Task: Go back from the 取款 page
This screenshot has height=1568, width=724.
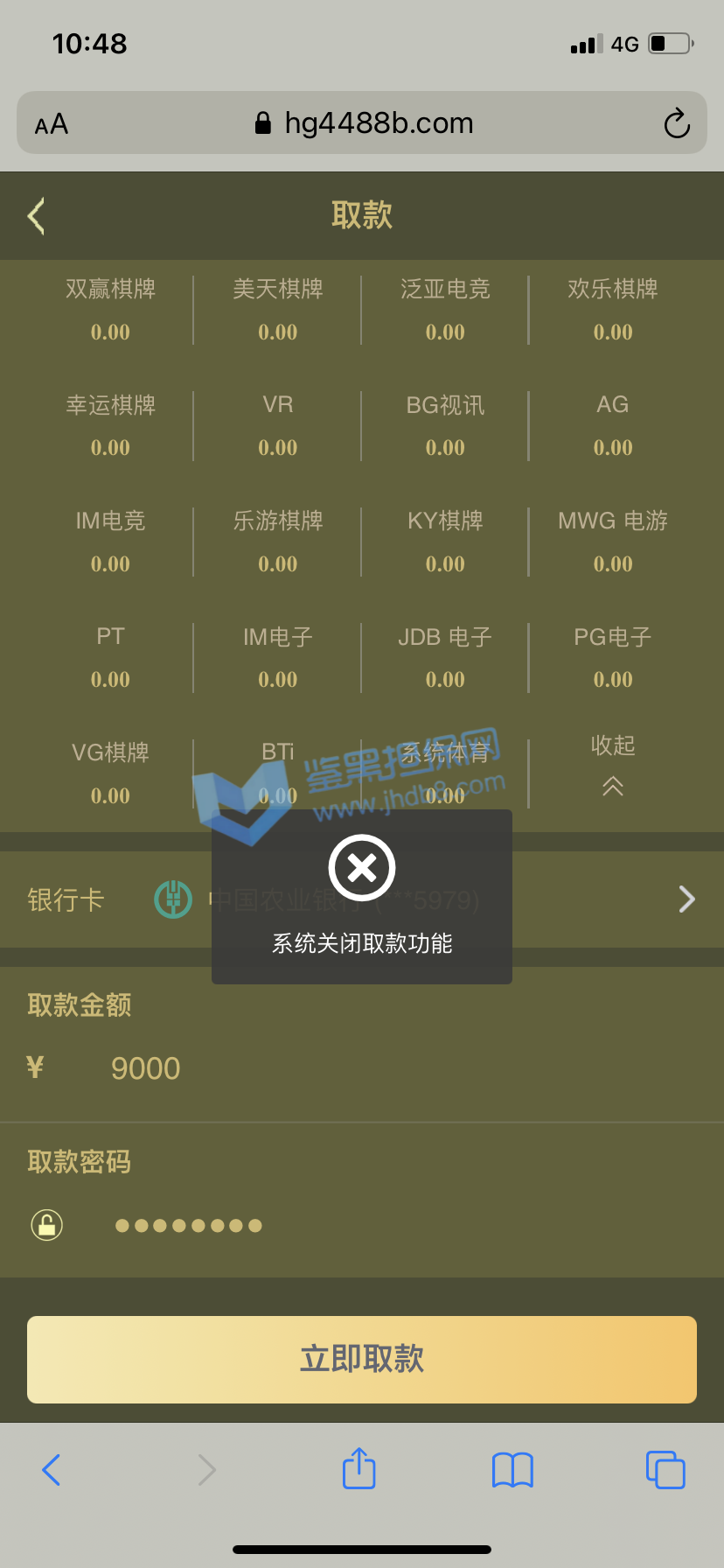Action: (x=36, y=216)
